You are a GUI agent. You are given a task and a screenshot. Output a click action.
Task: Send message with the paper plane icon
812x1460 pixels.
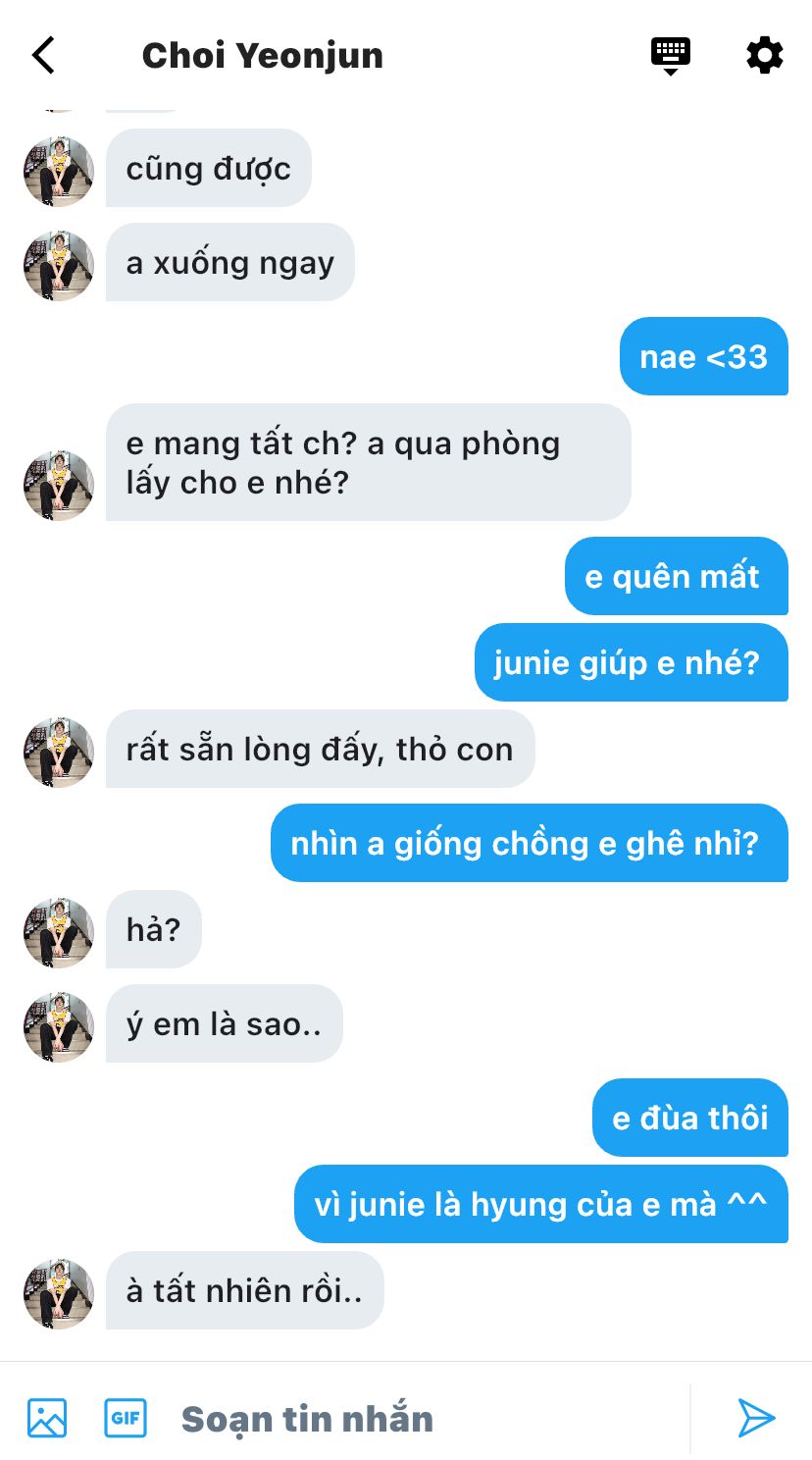pyautogui.click(x=756, y=1418)
